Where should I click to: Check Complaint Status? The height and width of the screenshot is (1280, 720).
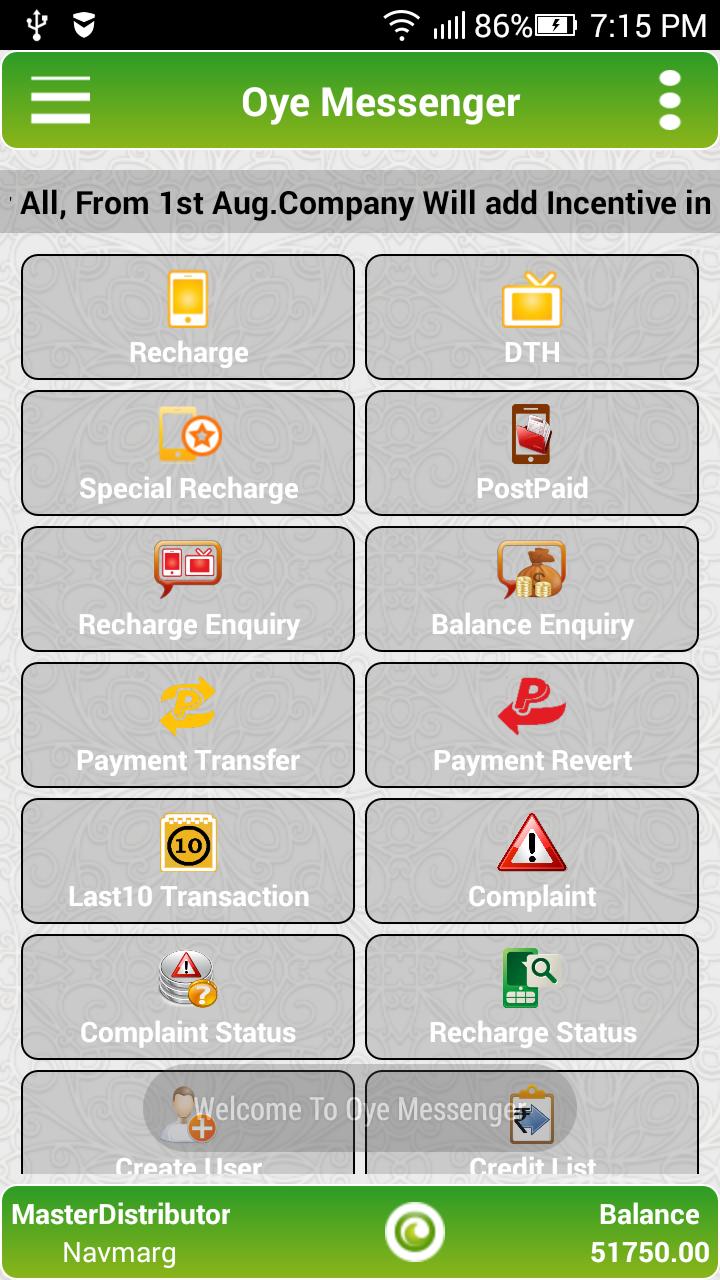tap(188, 997)
